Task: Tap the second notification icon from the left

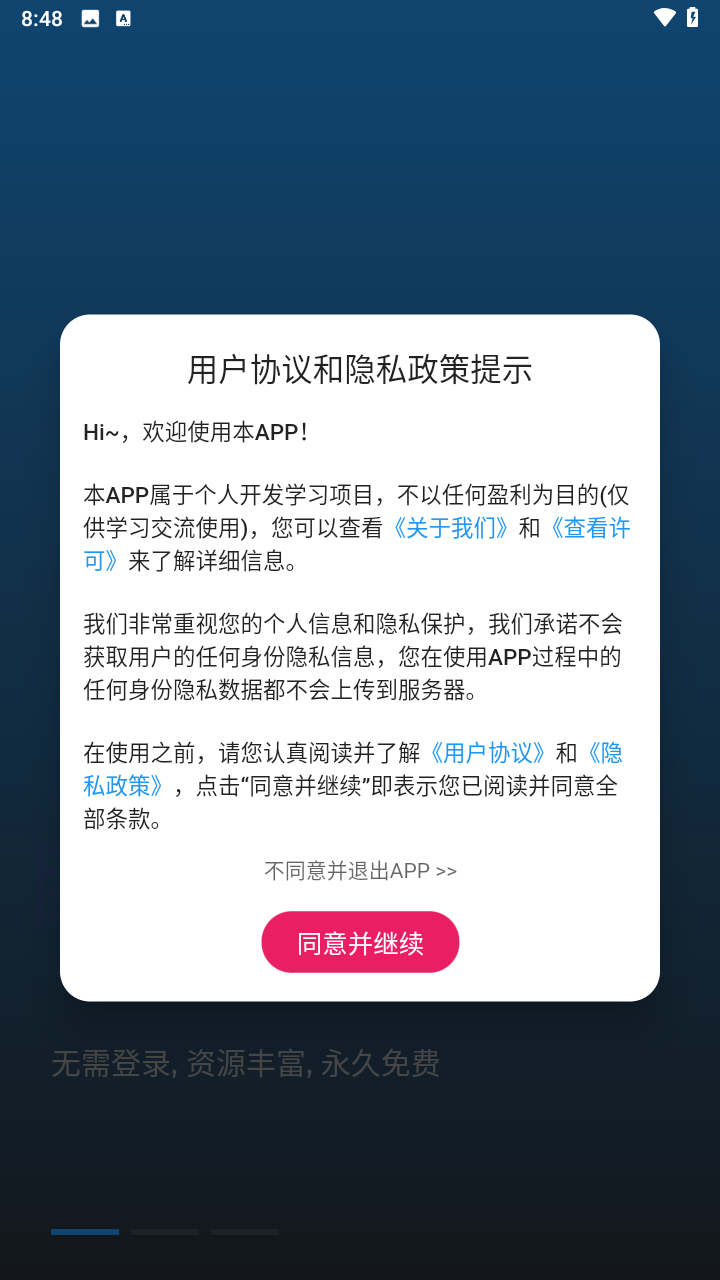Action: click(124, 18)
